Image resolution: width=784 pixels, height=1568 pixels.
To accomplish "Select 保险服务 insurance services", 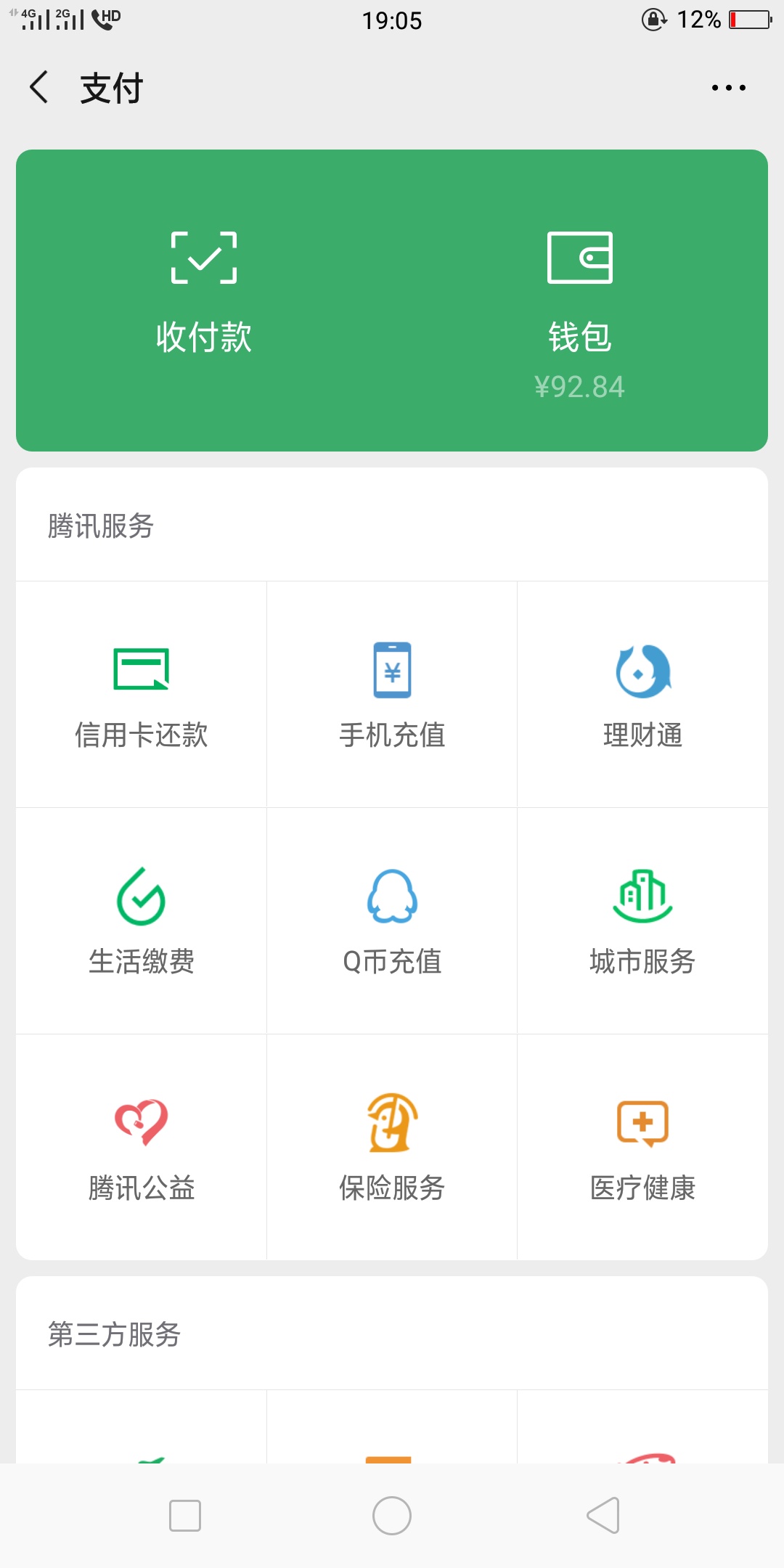I will tap(392, 1148).
